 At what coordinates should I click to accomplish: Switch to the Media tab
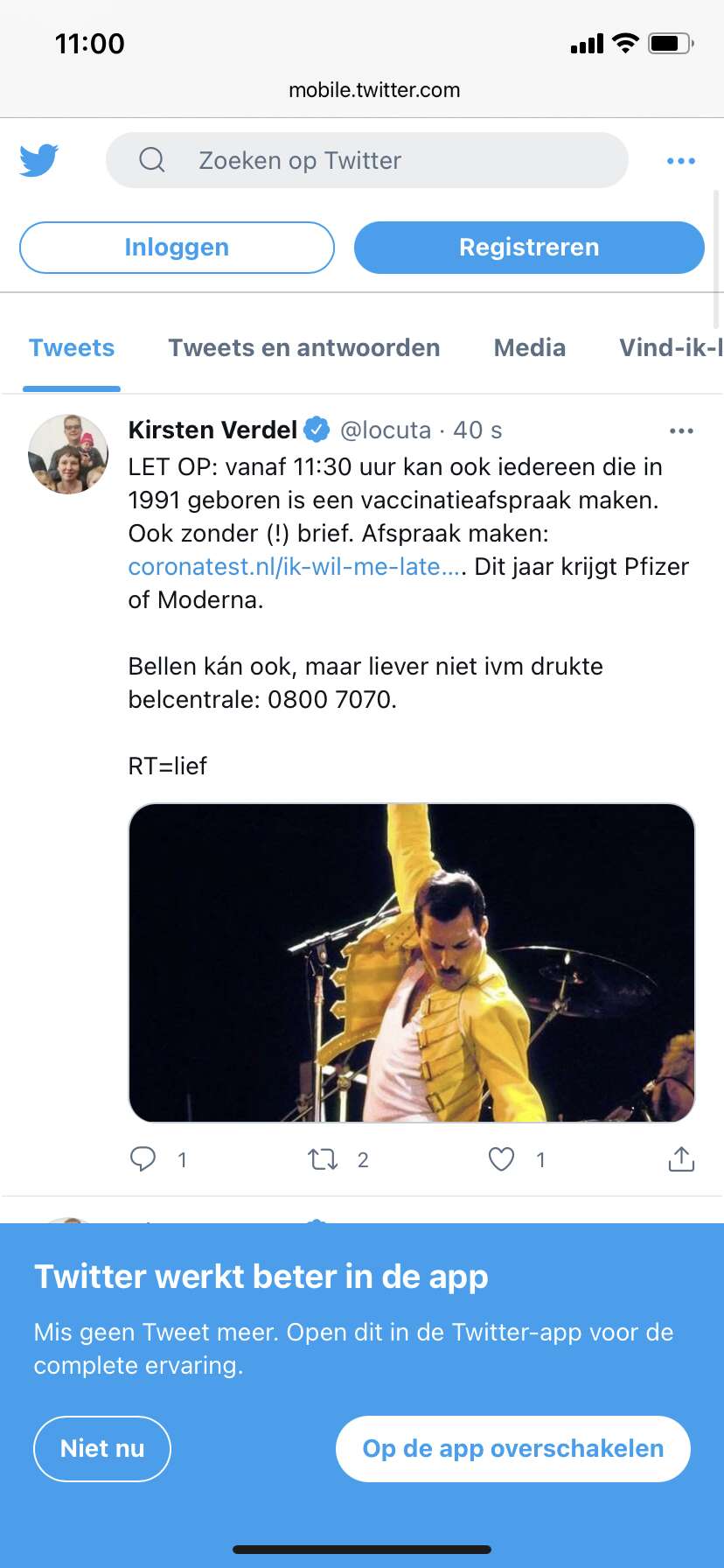(x=530, y=348)
